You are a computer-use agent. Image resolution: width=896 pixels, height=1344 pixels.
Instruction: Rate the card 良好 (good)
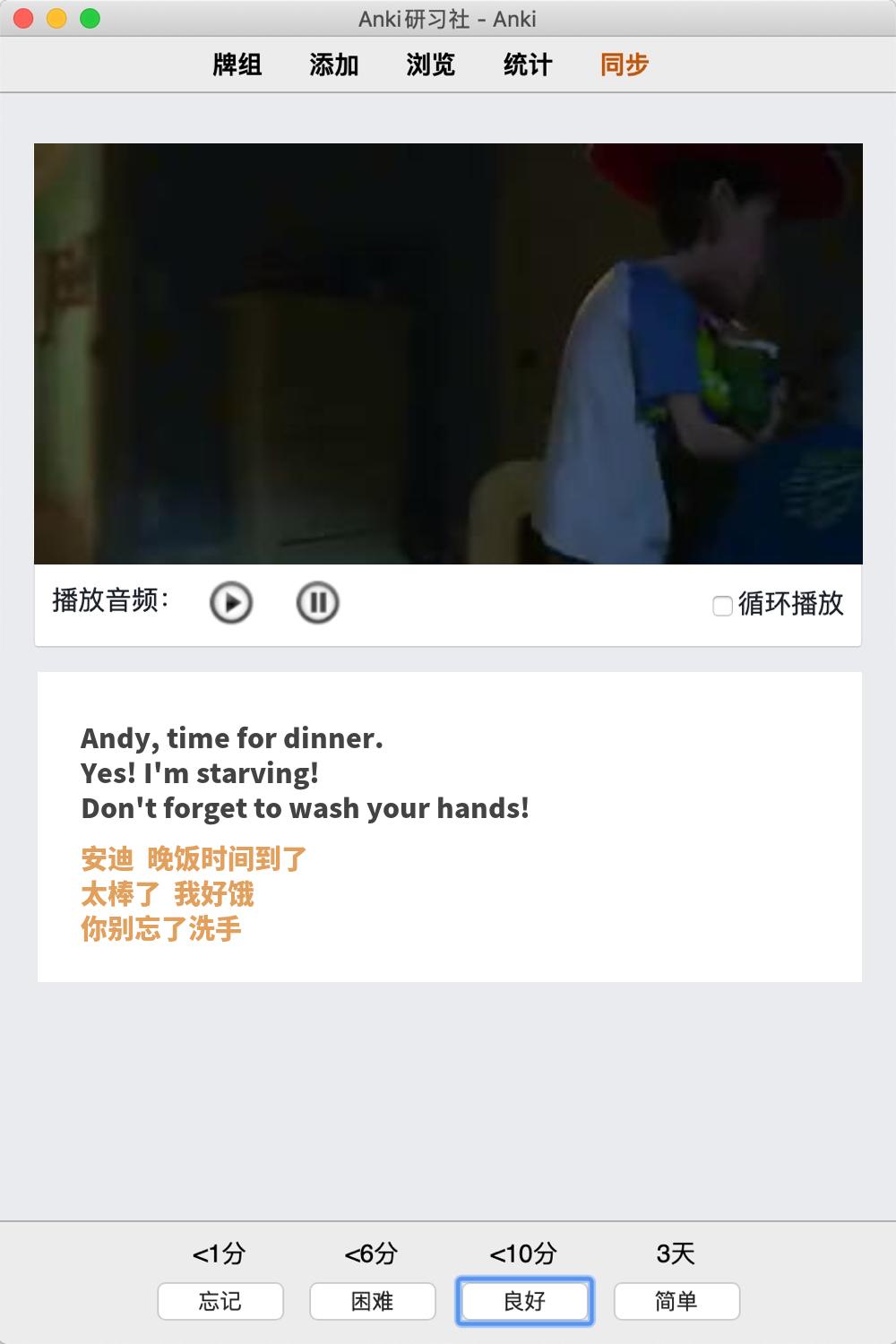pos(525,1301)
